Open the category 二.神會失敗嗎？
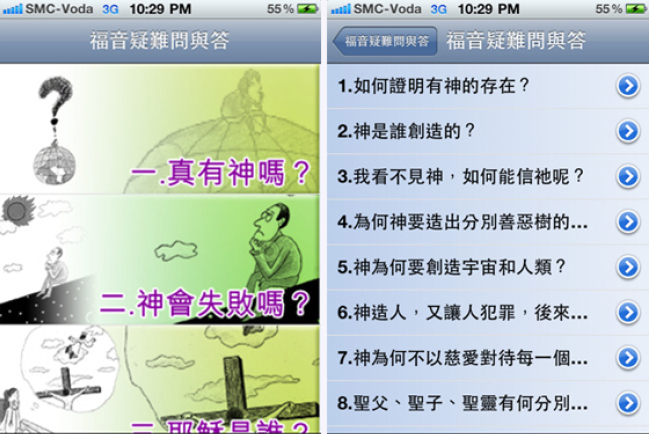Screen dimensions: 649x434 160,260
